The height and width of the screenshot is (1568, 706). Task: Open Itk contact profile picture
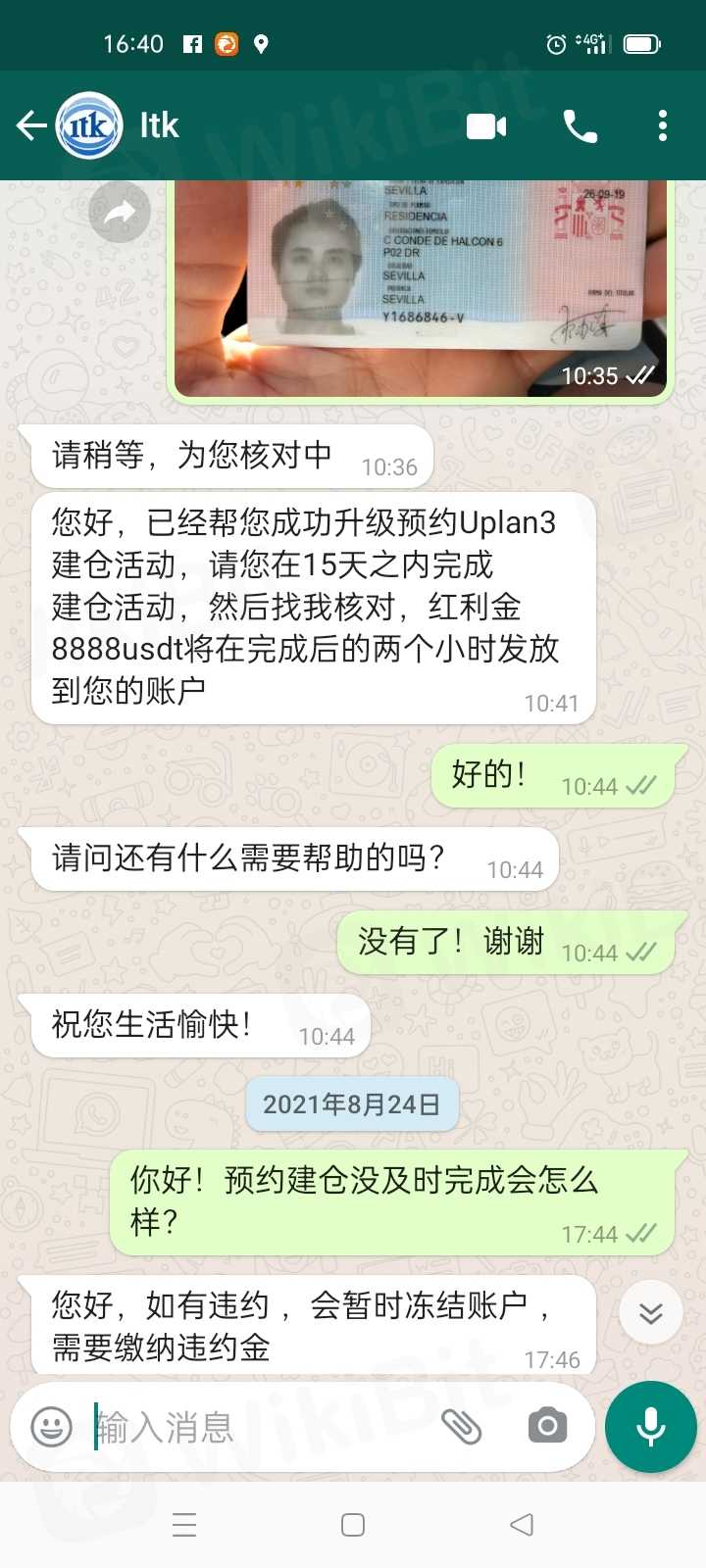89,125
